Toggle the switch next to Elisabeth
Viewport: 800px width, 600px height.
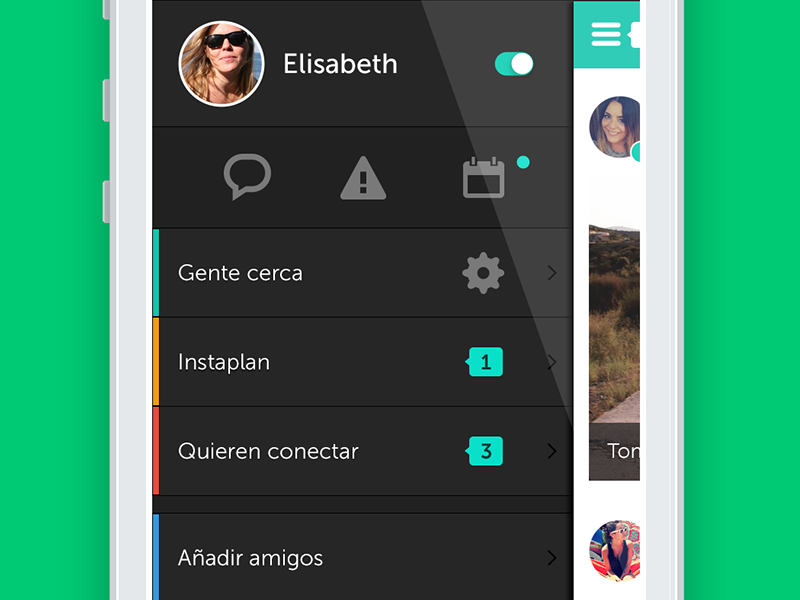tap(514, 64)
